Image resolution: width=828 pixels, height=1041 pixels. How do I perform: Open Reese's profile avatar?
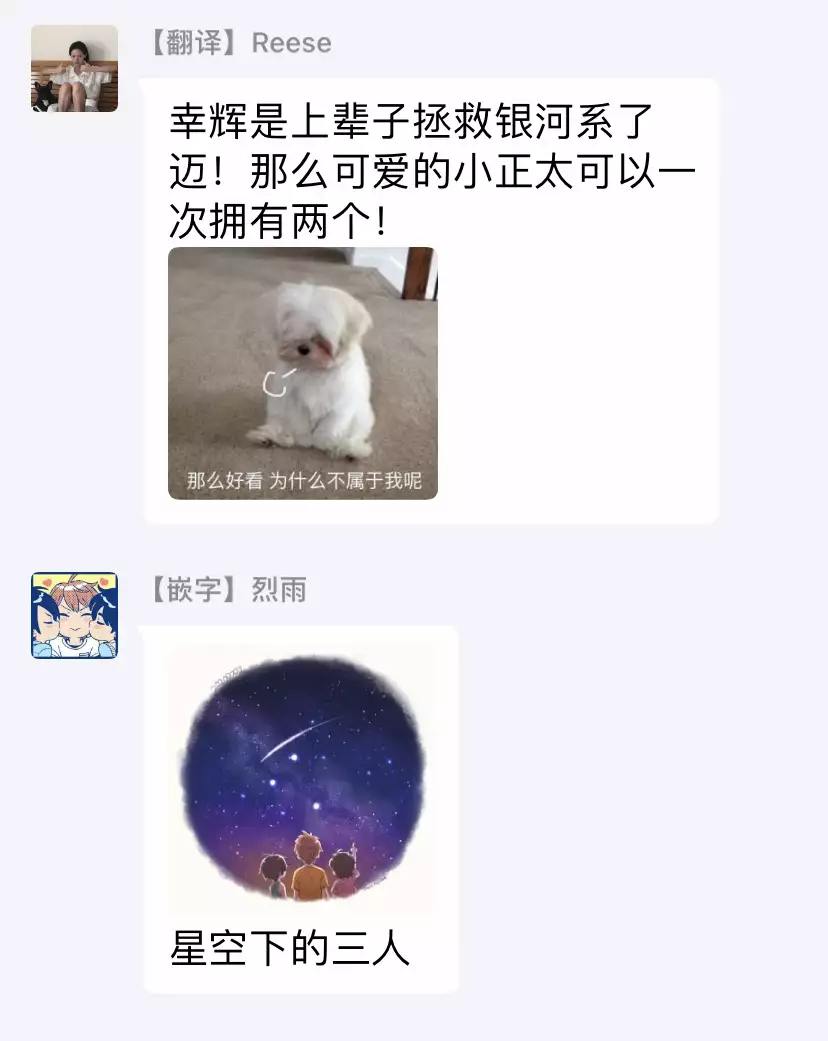click(74, 68)
